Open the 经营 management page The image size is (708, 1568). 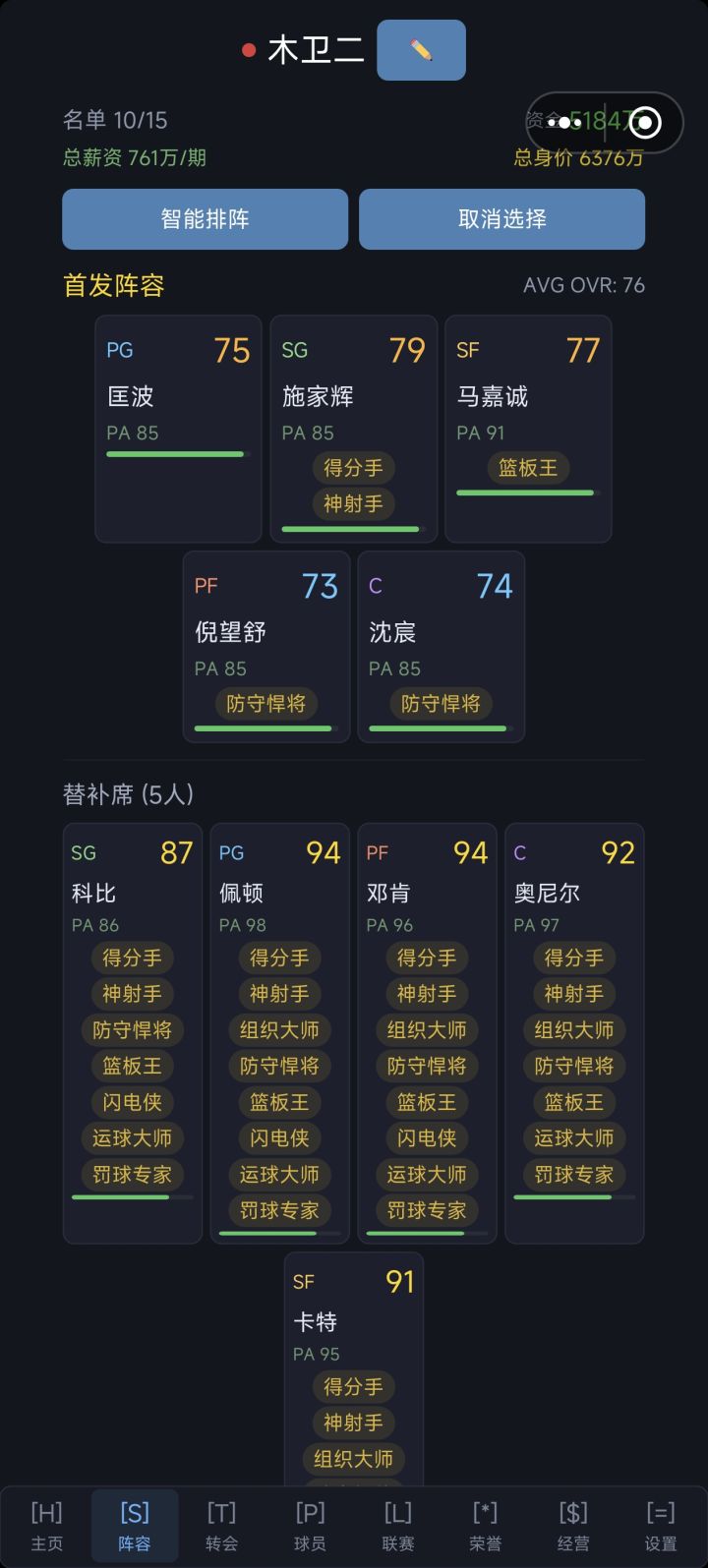pyautogui.click(x=572, y=1527)
